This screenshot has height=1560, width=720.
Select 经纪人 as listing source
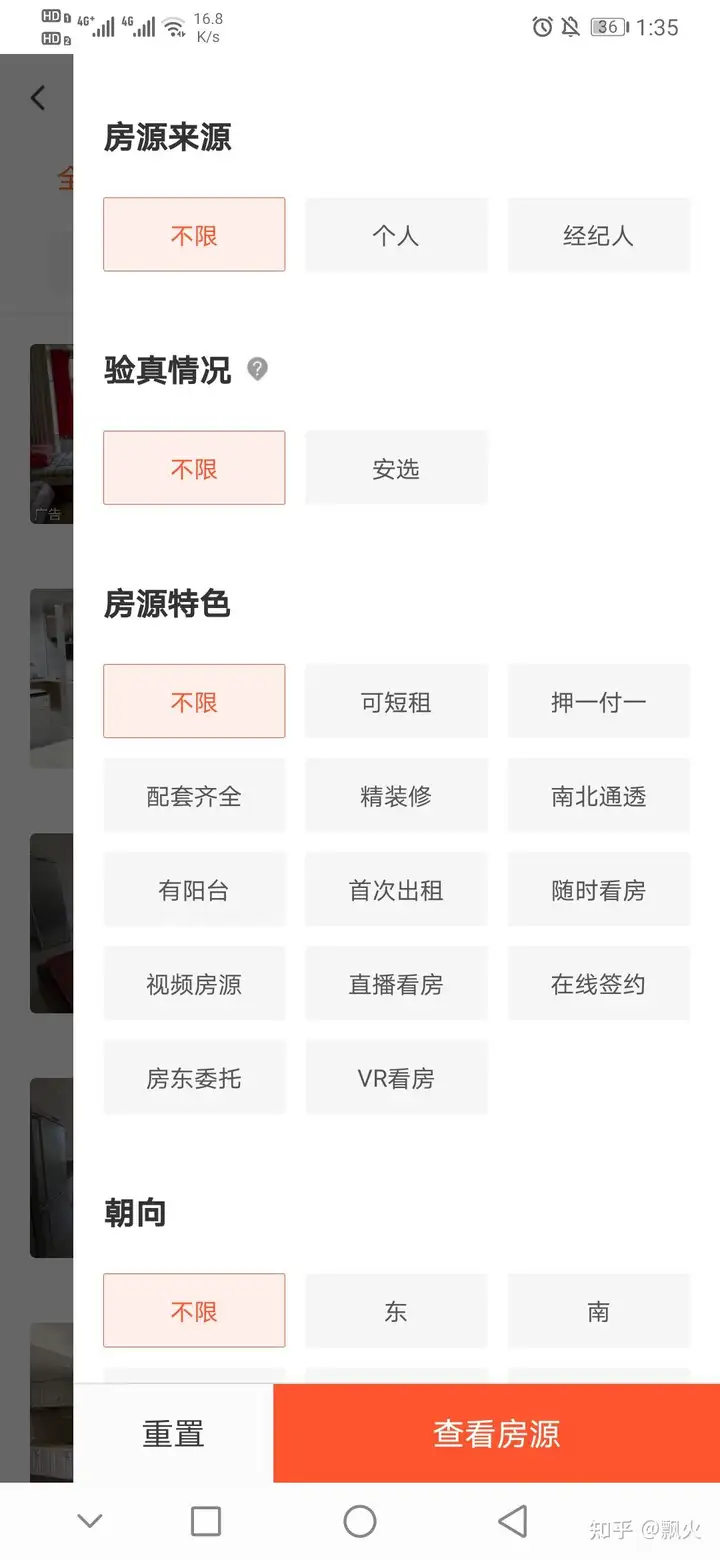click(x=598, y=235)
